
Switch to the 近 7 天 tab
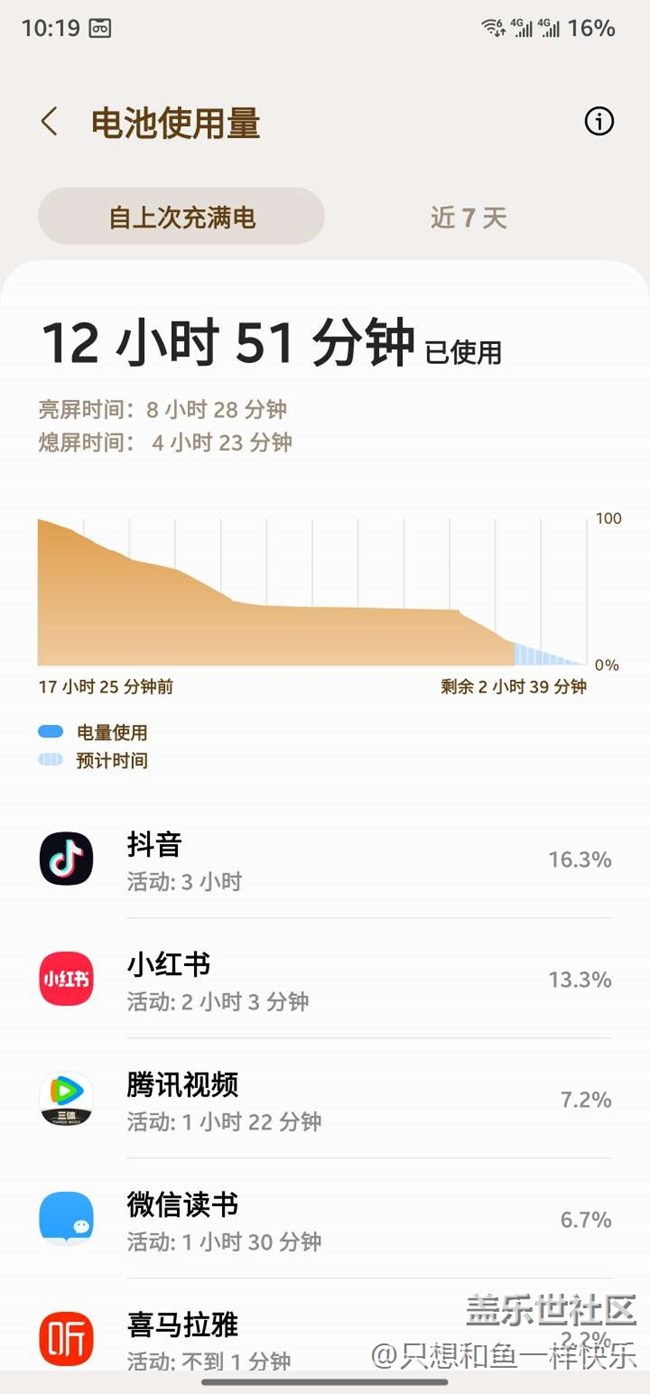click(468, 217)
